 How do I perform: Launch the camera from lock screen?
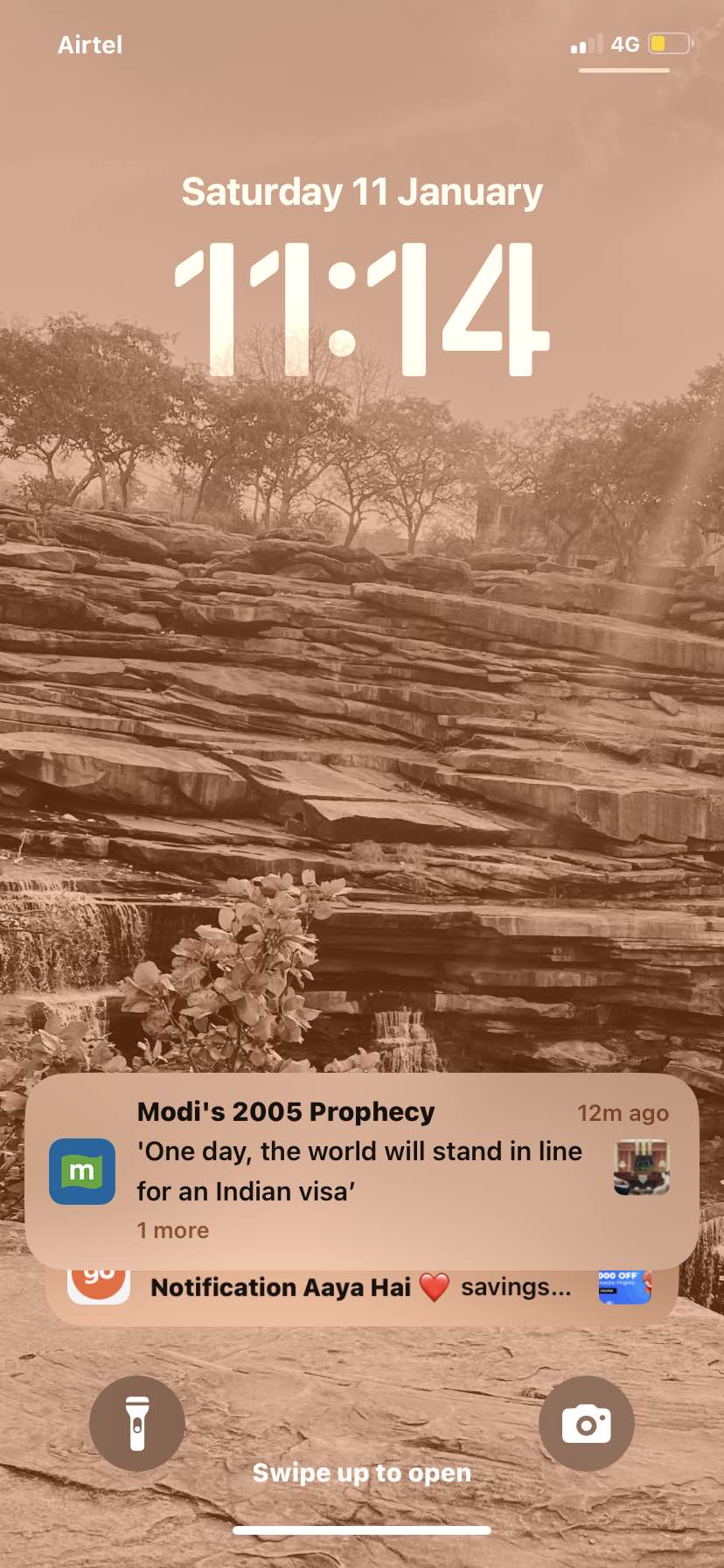(586, 1424)
